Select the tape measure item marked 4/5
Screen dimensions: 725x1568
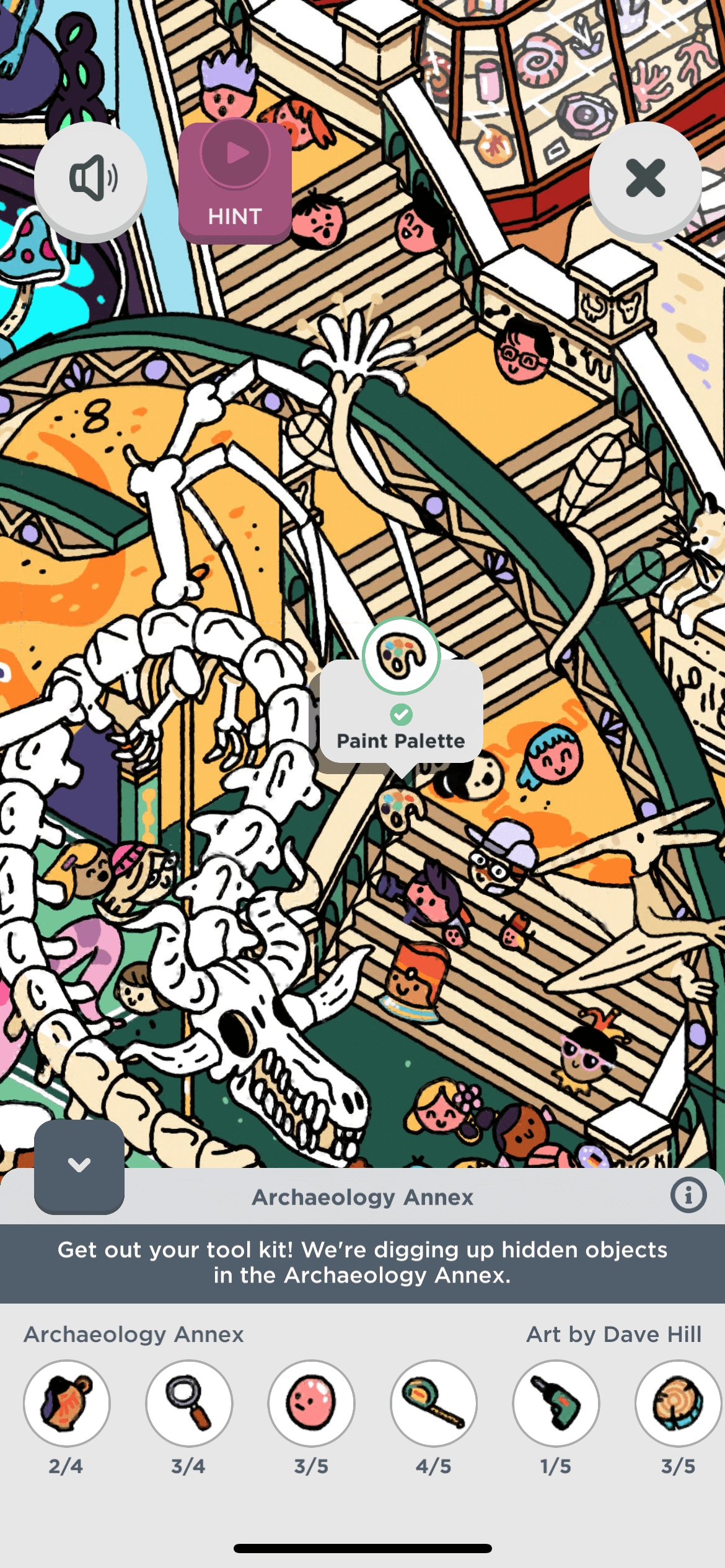coord(433,1403)
